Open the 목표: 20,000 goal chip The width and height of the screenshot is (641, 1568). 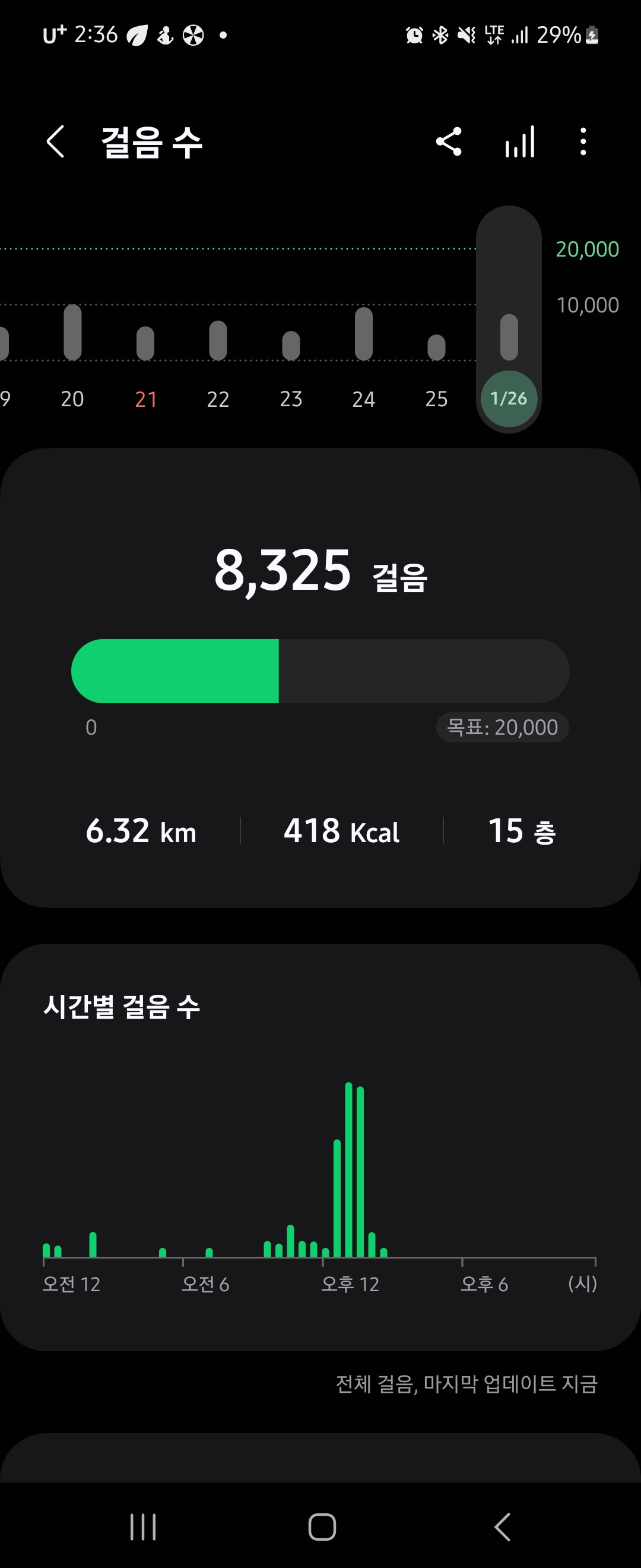[x=502, y=728]
